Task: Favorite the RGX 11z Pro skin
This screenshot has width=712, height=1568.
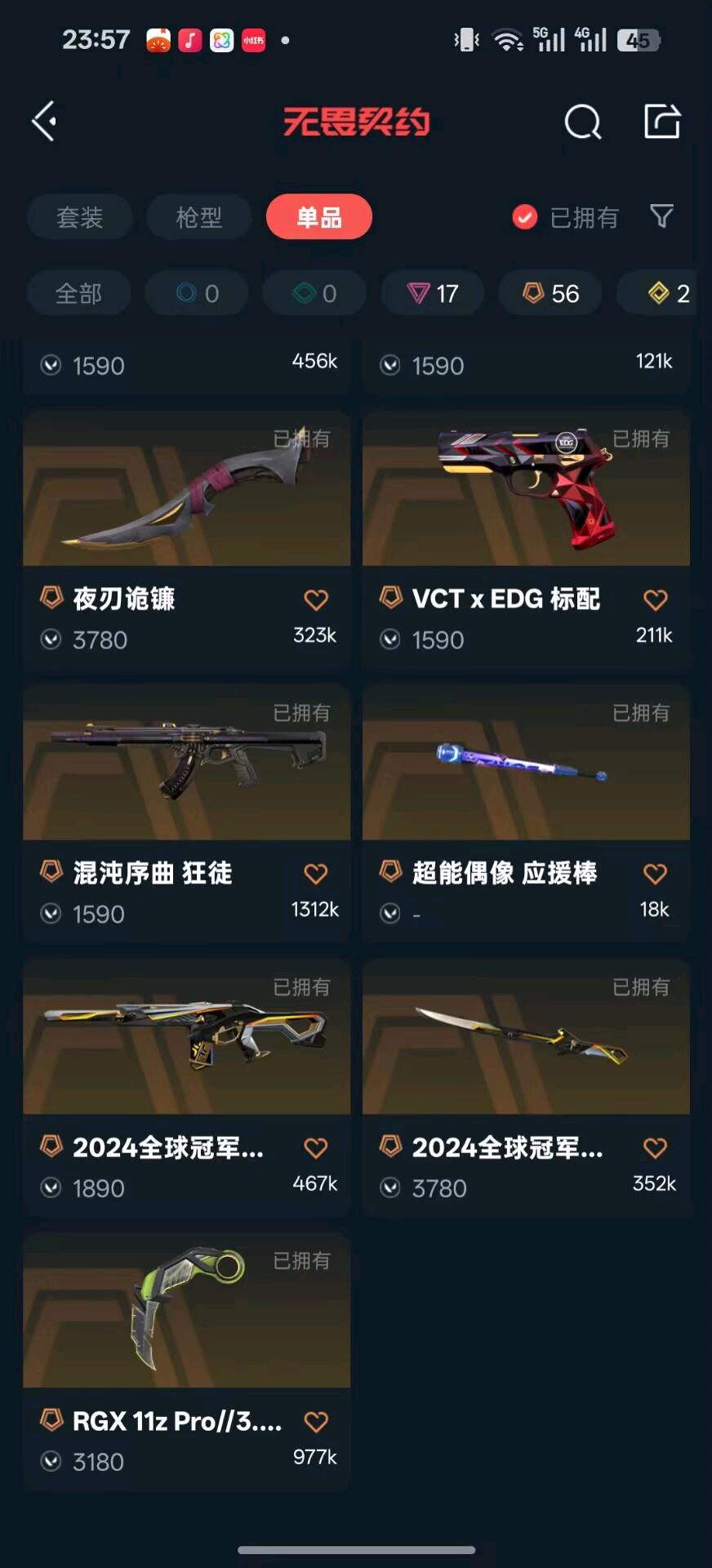Action: point(316,1422)
